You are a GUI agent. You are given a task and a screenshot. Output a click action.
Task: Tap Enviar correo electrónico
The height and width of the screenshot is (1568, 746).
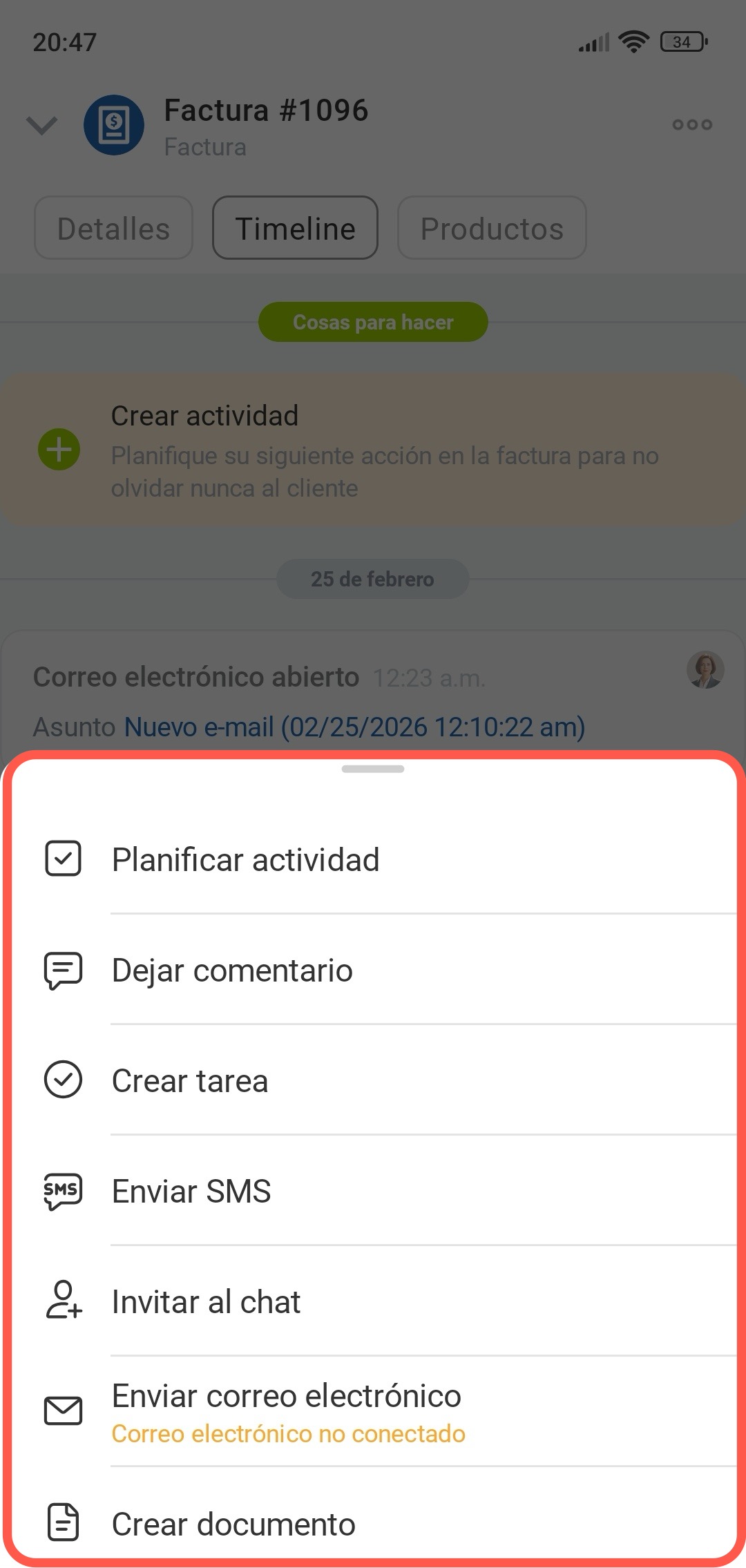coord(287,1409)
